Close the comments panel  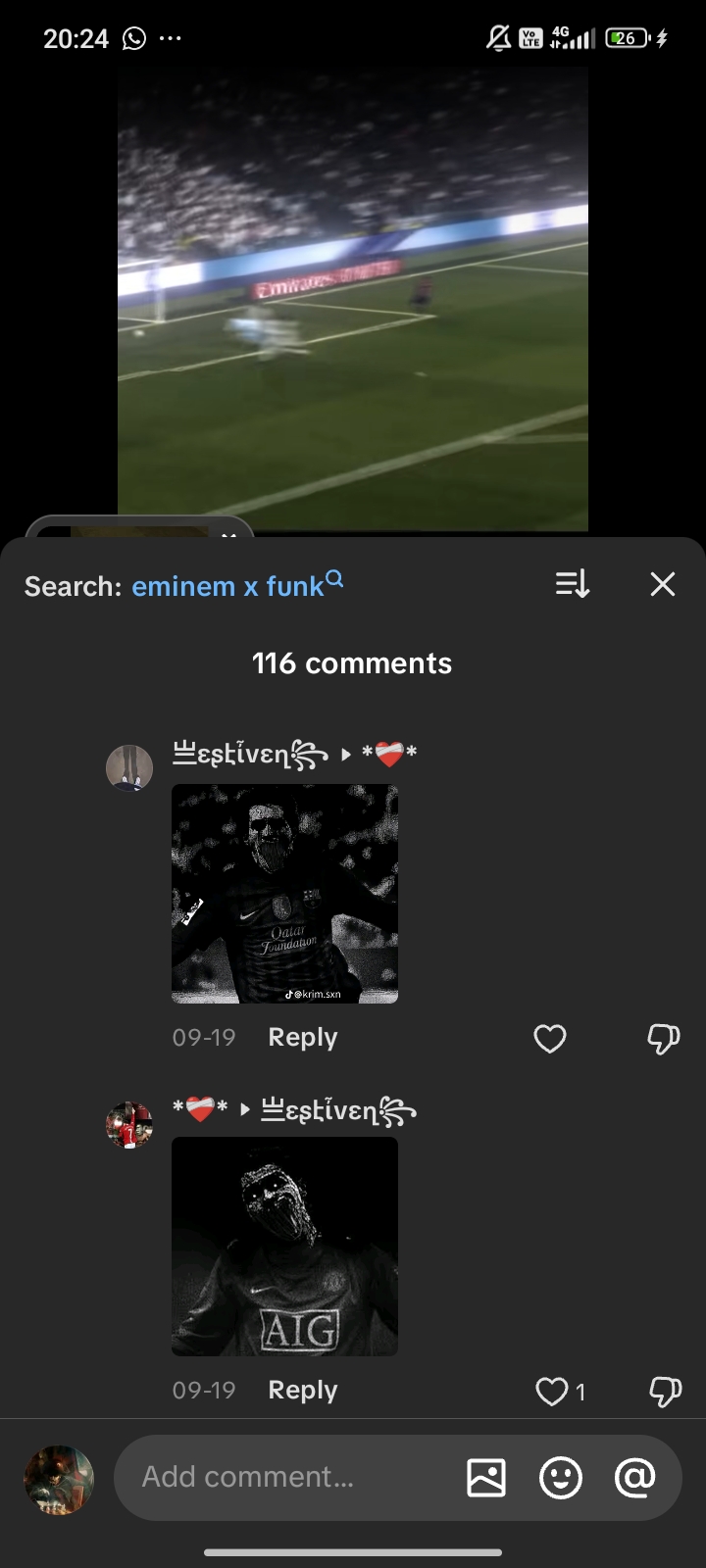pos(663,585)
